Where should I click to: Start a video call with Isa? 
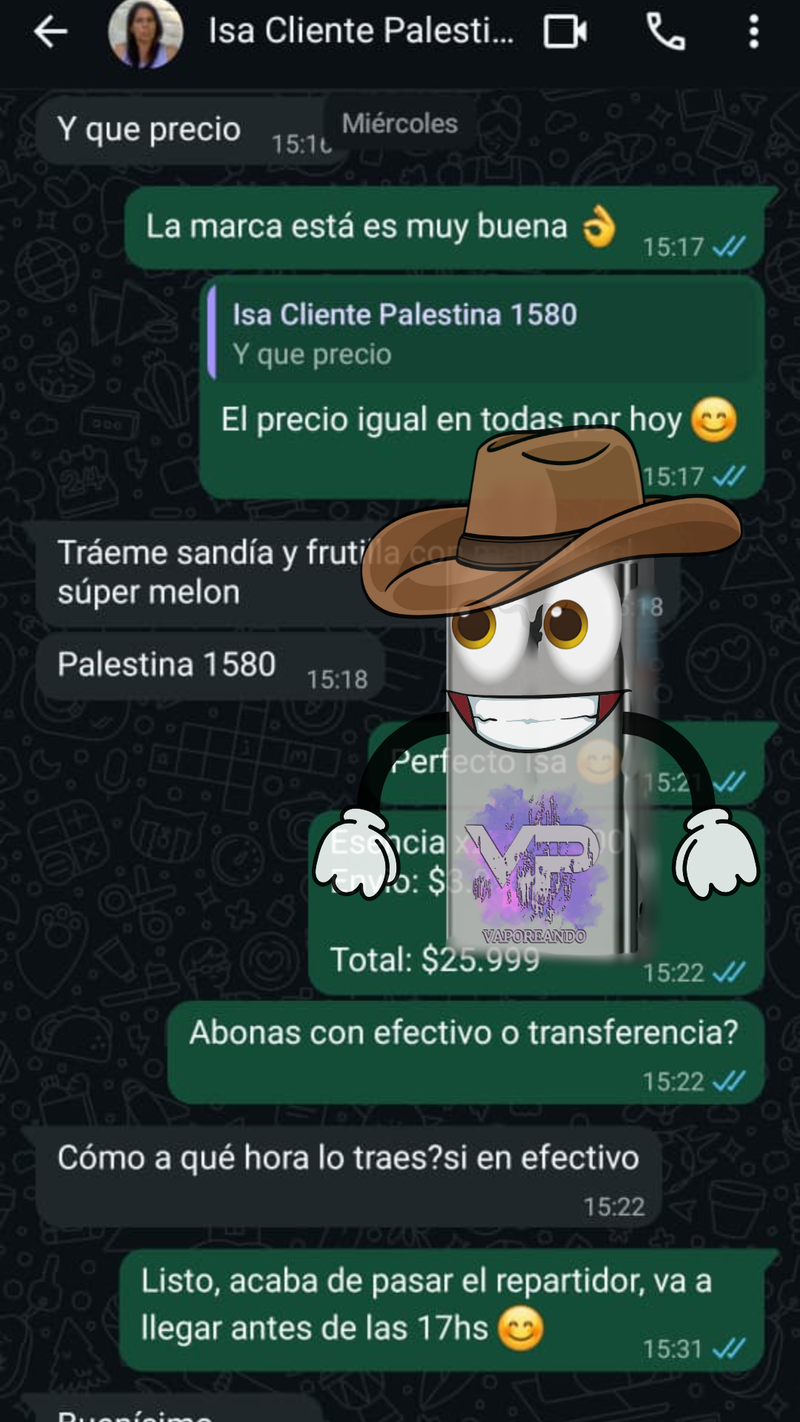[565, 31]
